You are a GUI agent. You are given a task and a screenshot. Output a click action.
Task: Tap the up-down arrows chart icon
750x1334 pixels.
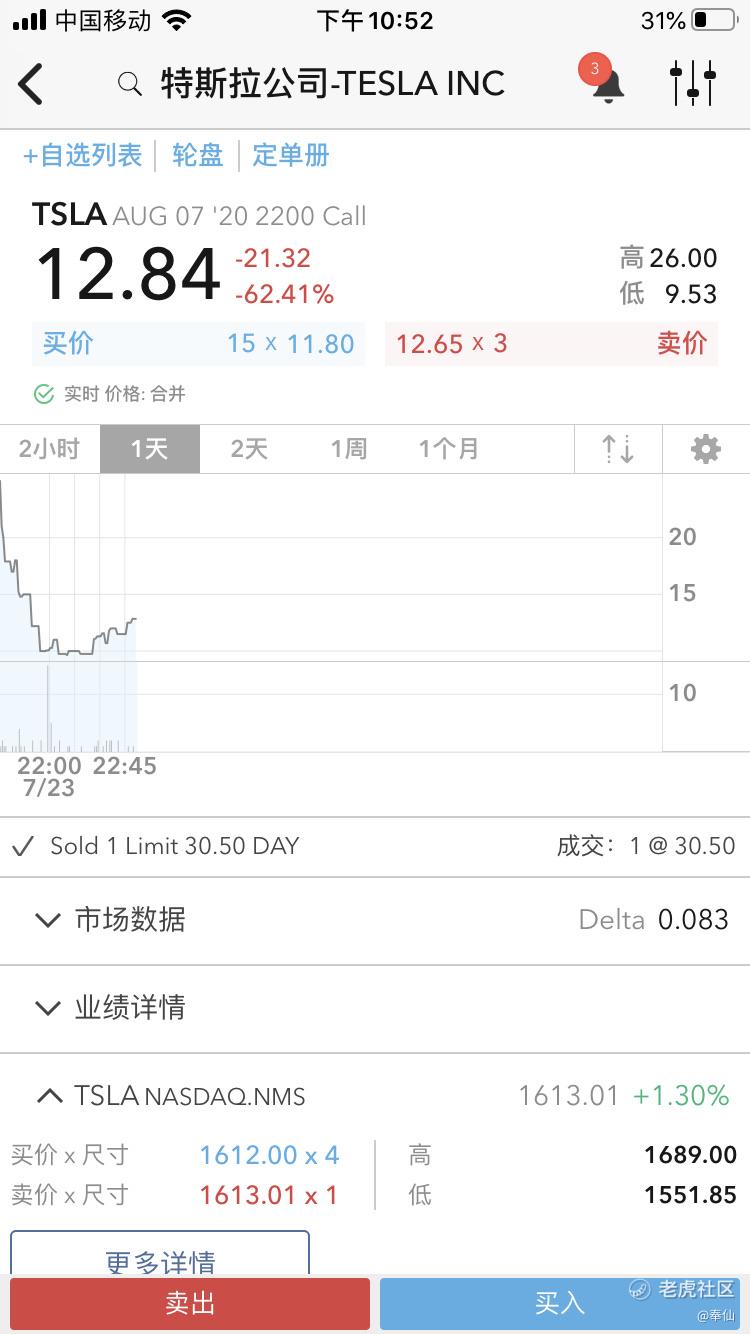pos(618,449)
